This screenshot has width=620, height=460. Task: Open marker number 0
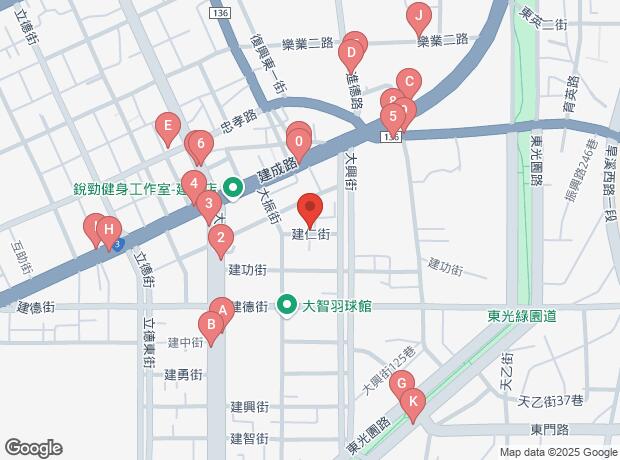pos(299,141)
